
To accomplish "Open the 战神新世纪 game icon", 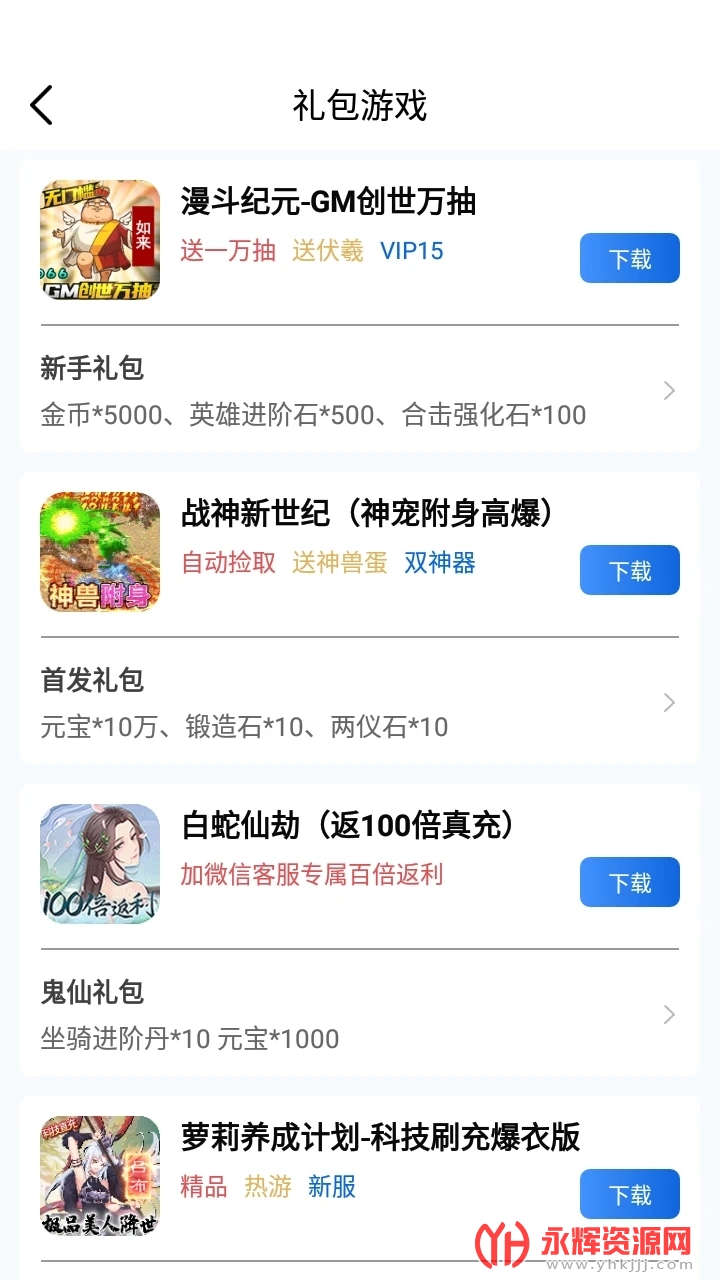I will coord(100,552).
